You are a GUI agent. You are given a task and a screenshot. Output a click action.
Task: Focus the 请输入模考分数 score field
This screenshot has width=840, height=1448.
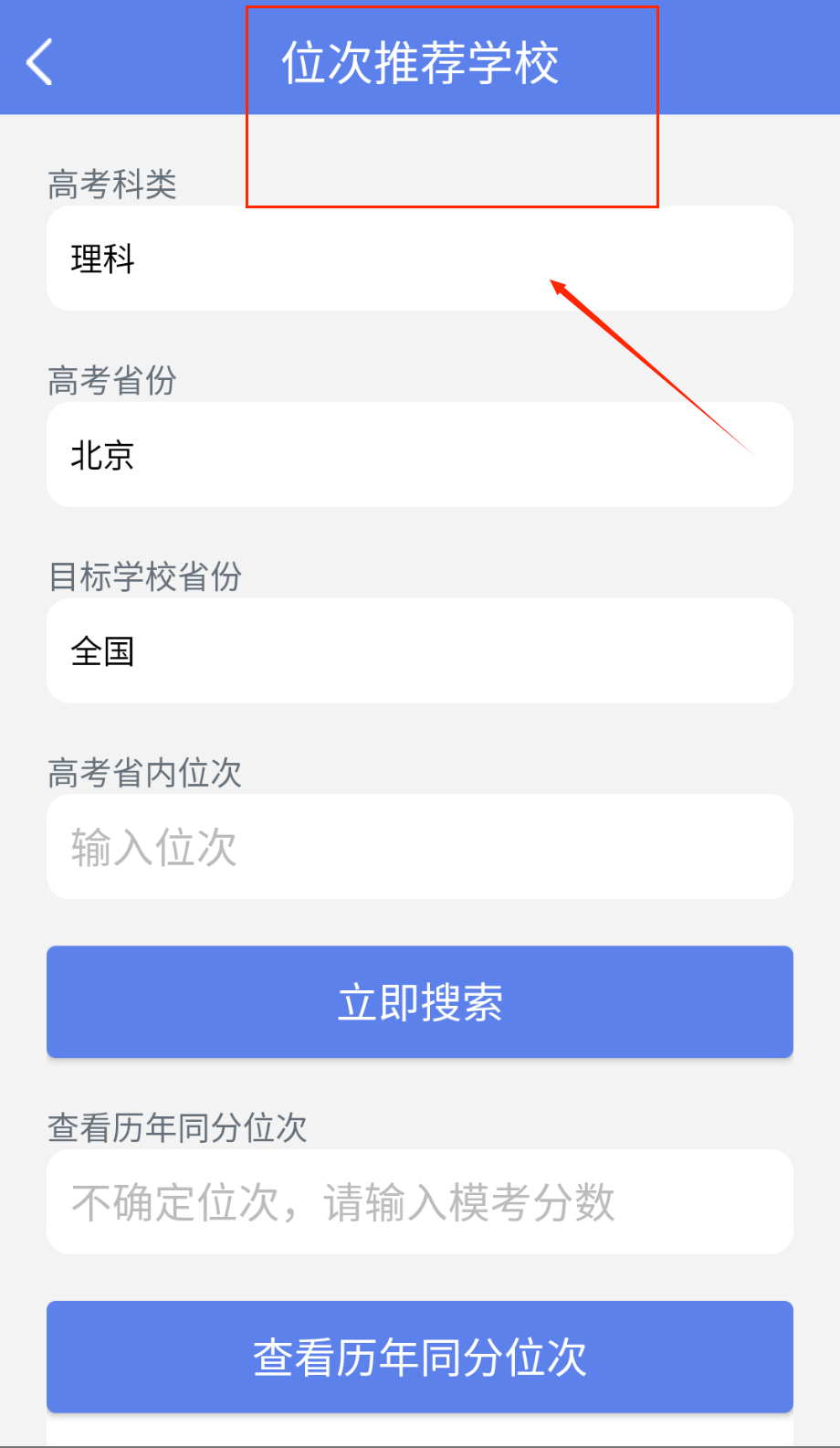click(x=419, y=1201)
